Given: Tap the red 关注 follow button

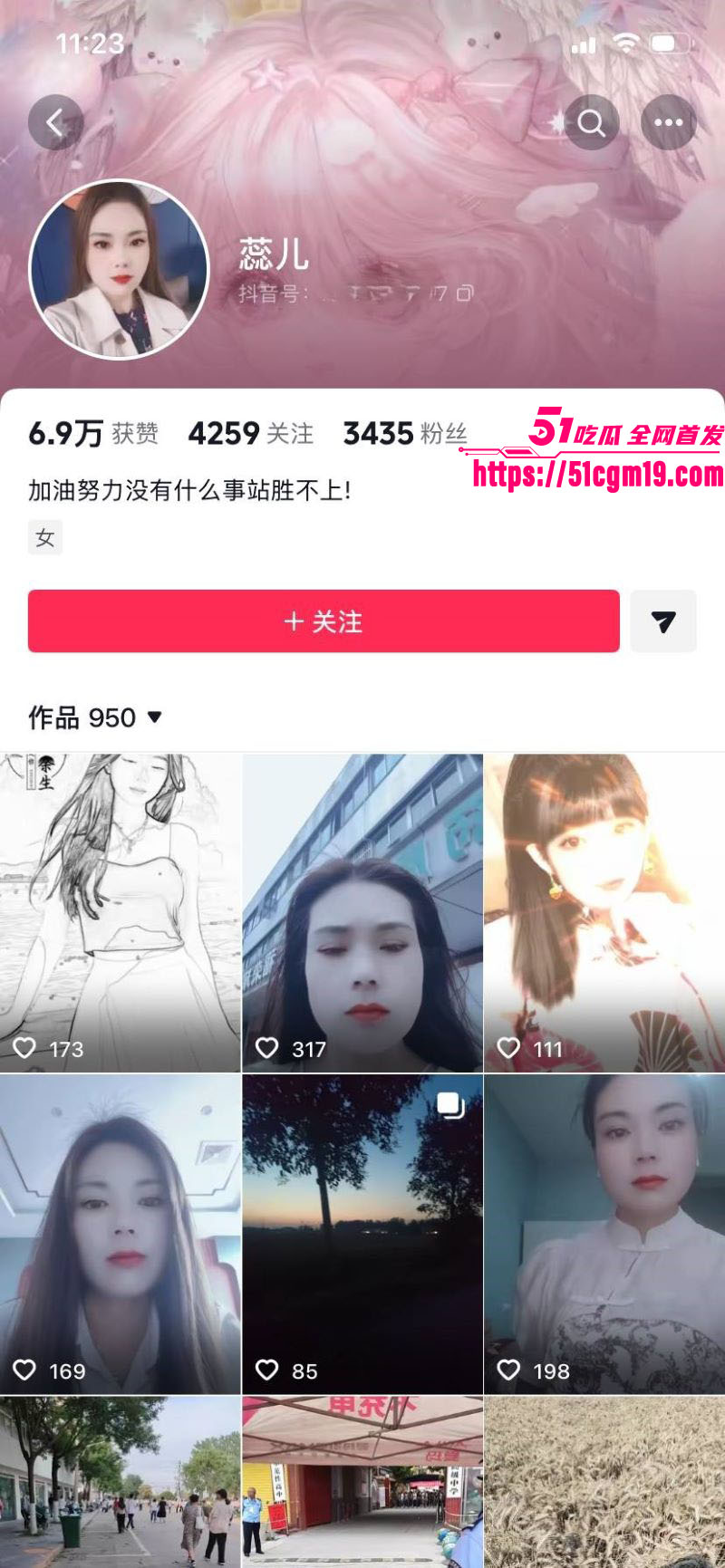Looking at the screenshot, I should tap(323, 621).
